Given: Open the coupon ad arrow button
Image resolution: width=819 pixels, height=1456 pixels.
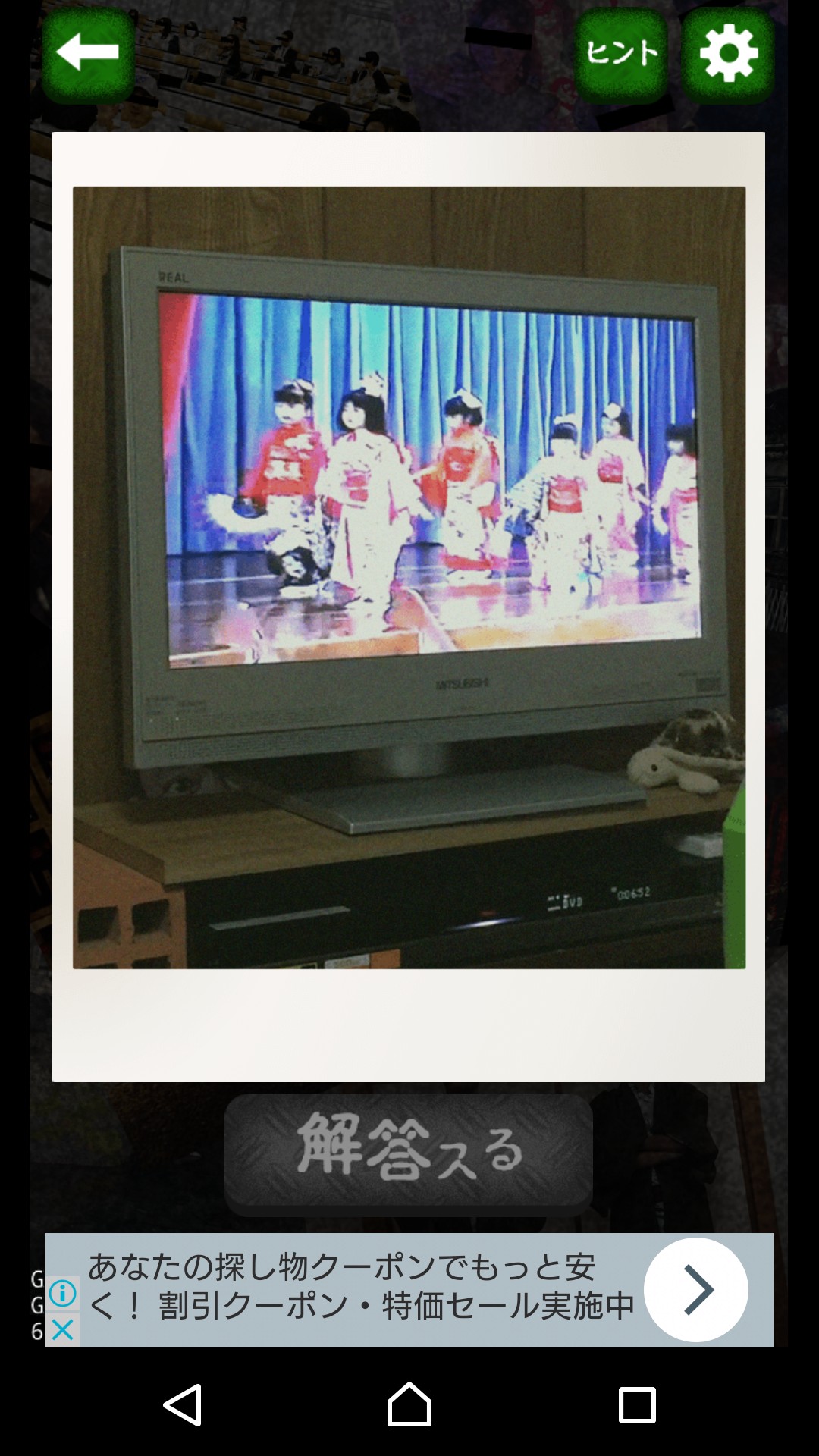Looking at the screenshot, I should 695,1290.
